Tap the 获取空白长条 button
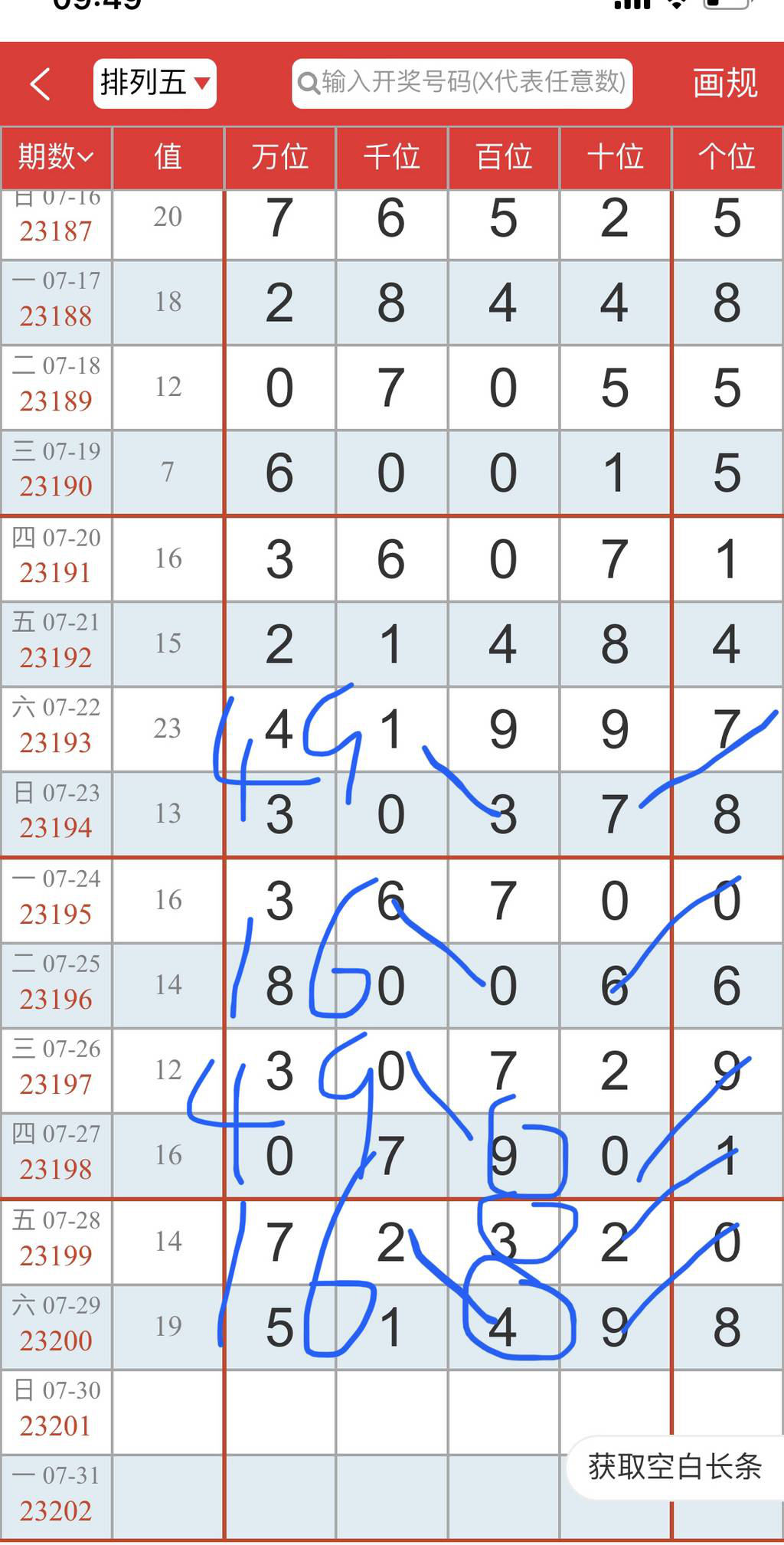 [675, 1466]
